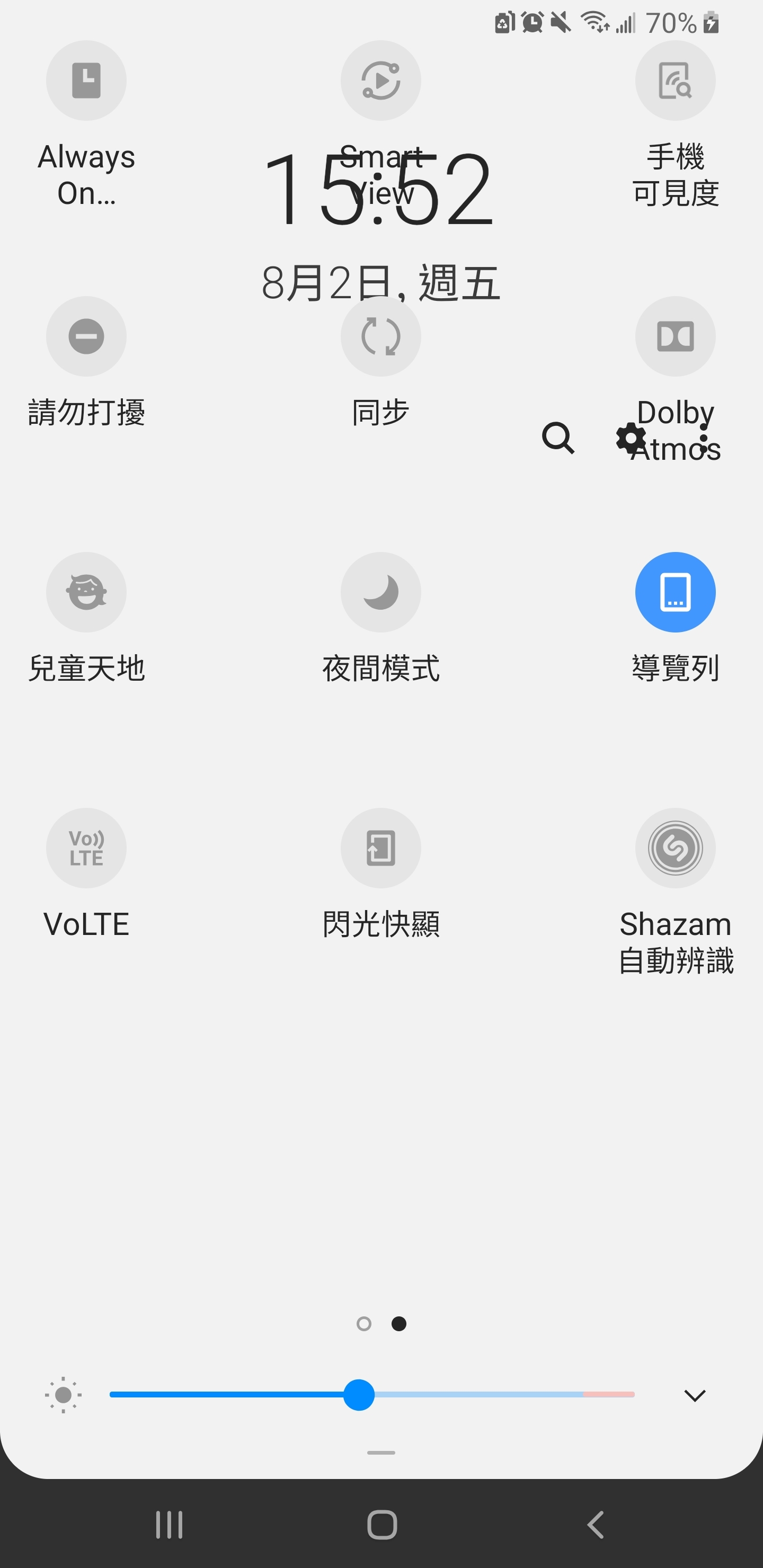The height and width of the screenshot is (1568, 763).
Task: Toggle Always On Display tile
Action: coord(86,81)
